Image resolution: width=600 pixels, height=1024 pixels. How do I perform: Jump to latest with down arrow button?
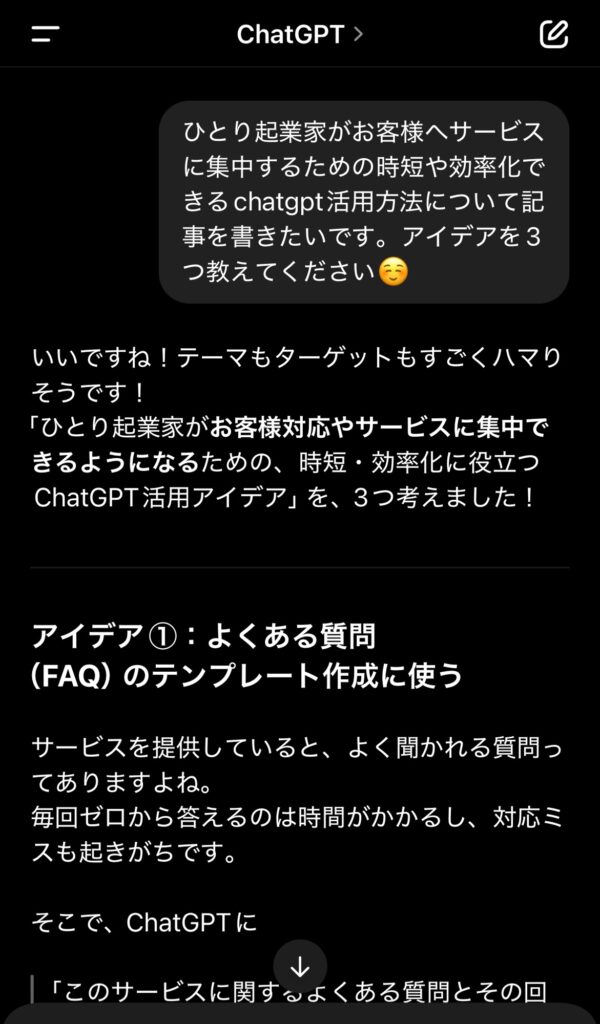pyautogui.click(x=299, y=968)
